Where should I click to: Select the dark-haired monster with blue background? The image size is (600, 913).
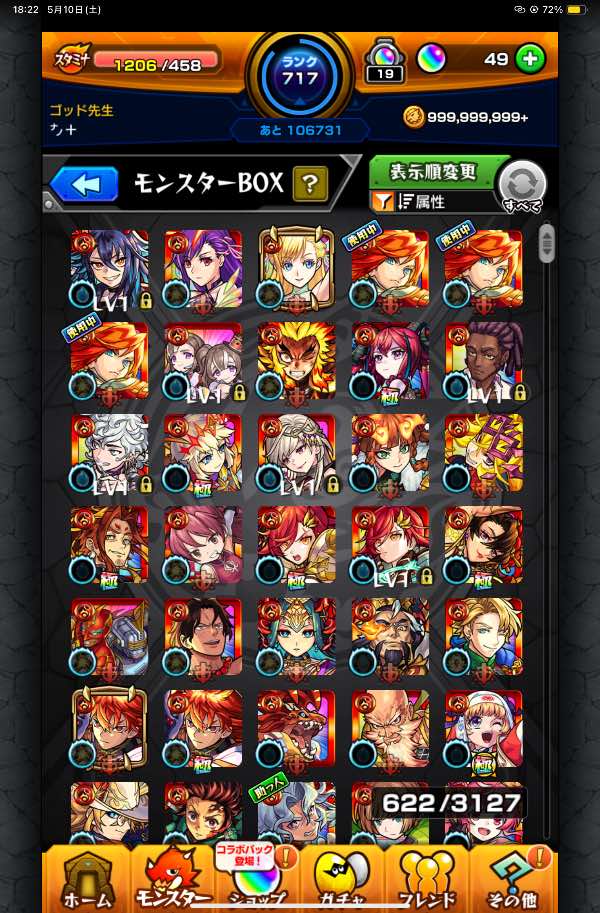click(109, 268)
